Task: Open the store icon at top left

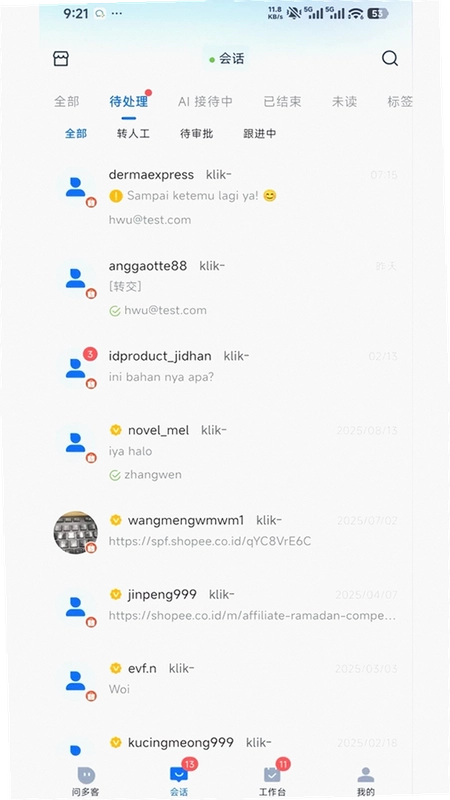Action: (x=61, y=59)
